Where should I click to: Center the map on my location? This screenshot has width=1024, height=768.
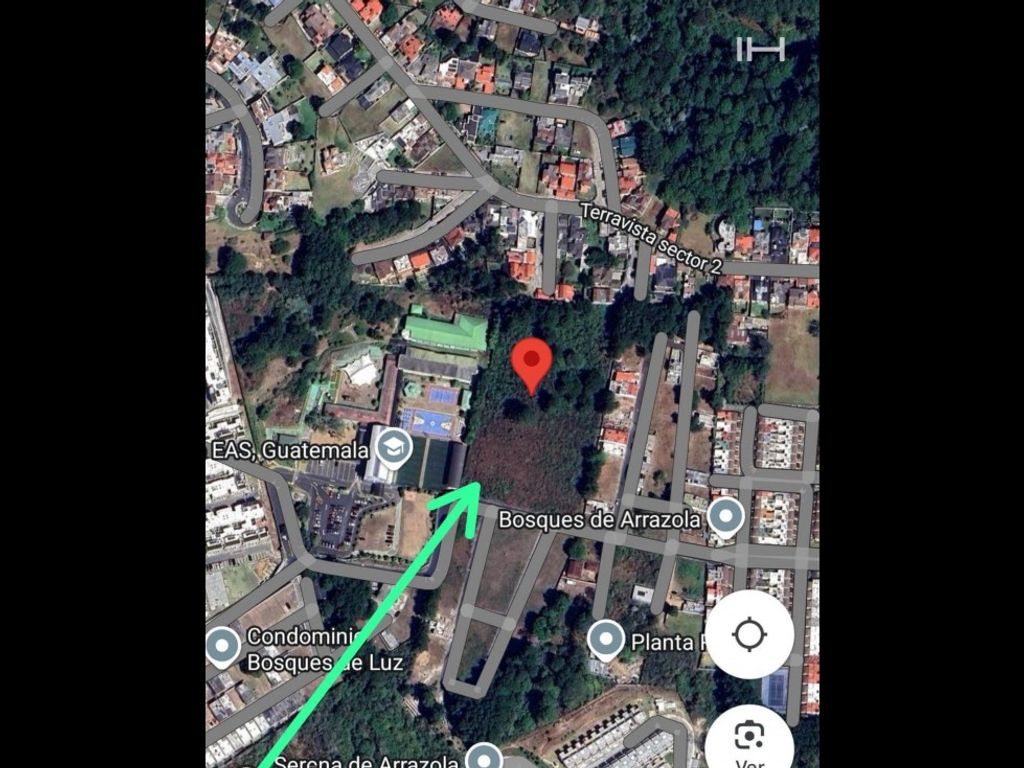point(749,634)
